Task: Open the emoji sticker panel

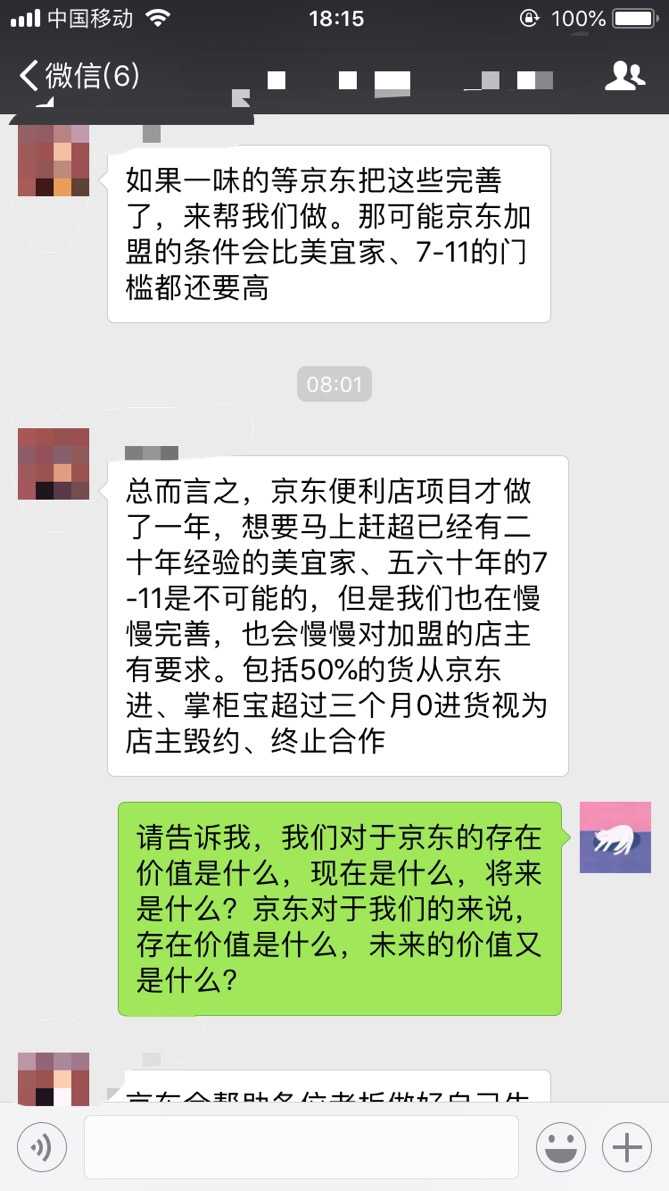Action: click(561, 1146)
